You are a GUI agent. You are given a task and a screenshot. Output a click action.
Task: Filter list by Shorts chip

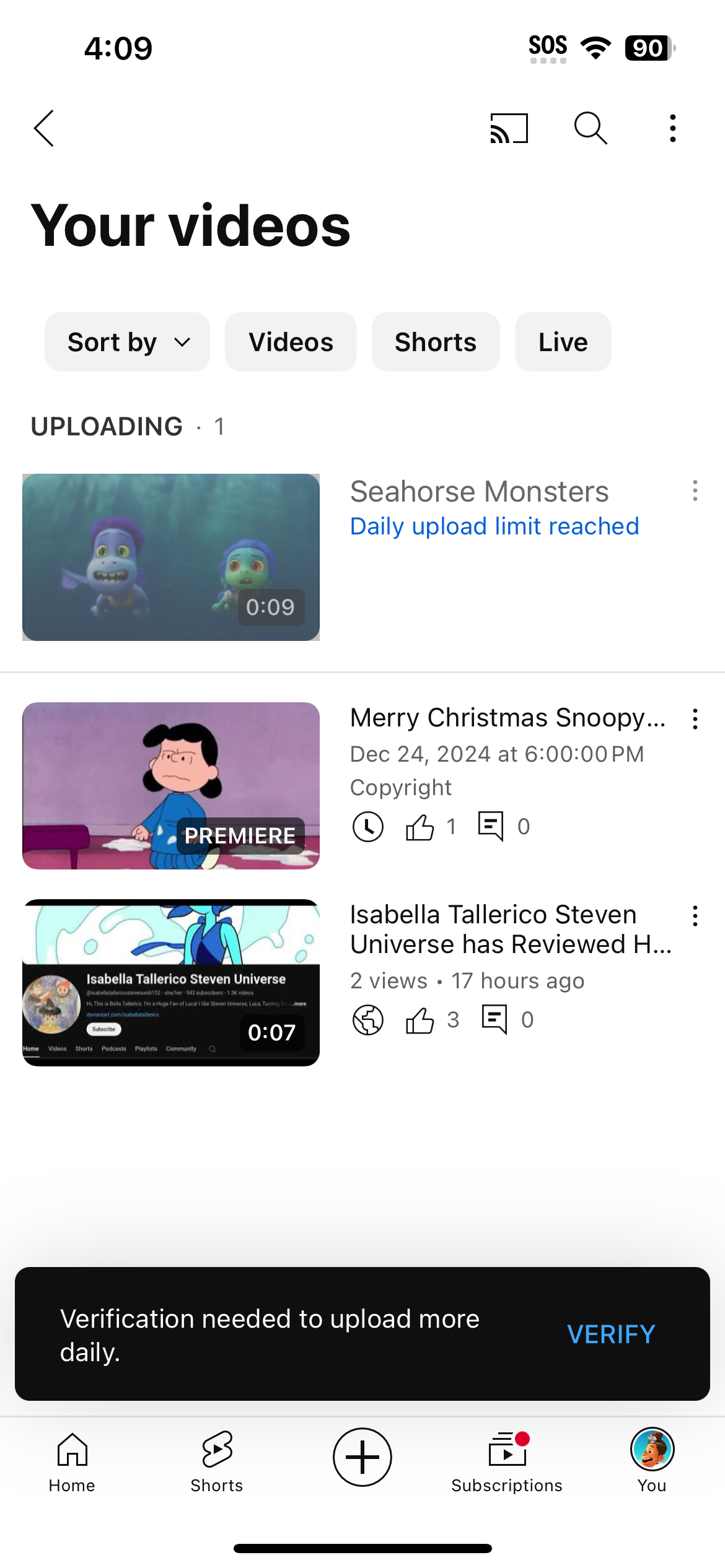tap(436, 342)
